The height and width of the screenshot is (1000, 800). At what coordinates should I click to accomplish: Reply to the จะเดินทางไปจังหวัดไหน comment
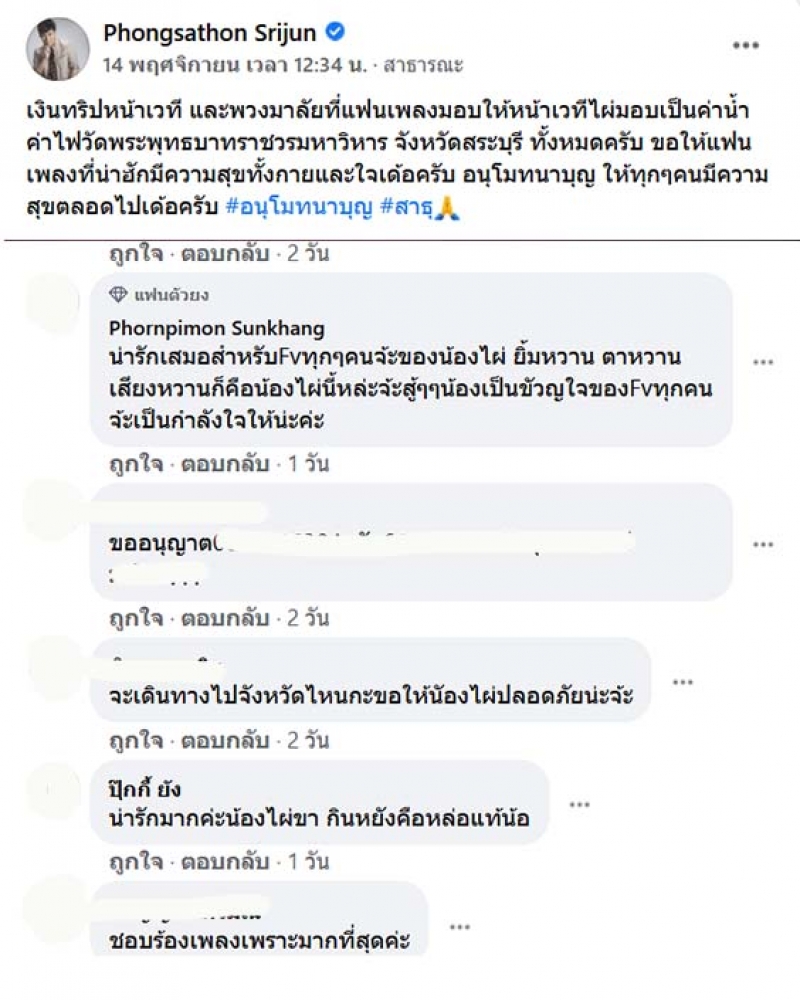225,741
